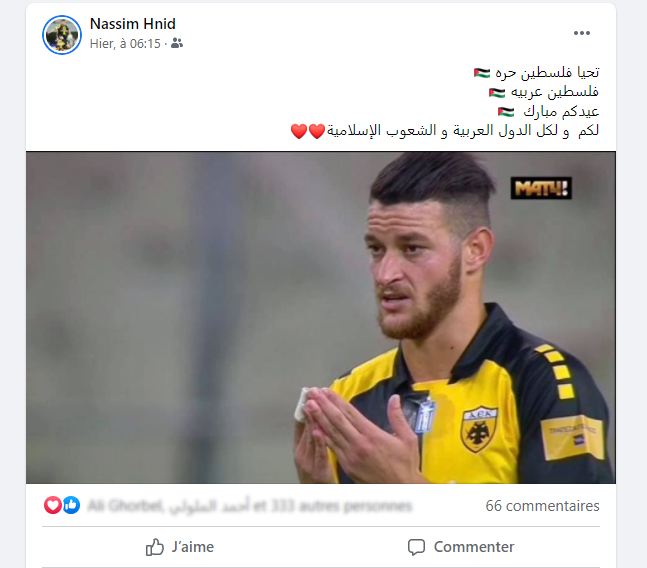647x568 pixels.
Task: View the list of people who reacted
Action: point(249,506)
